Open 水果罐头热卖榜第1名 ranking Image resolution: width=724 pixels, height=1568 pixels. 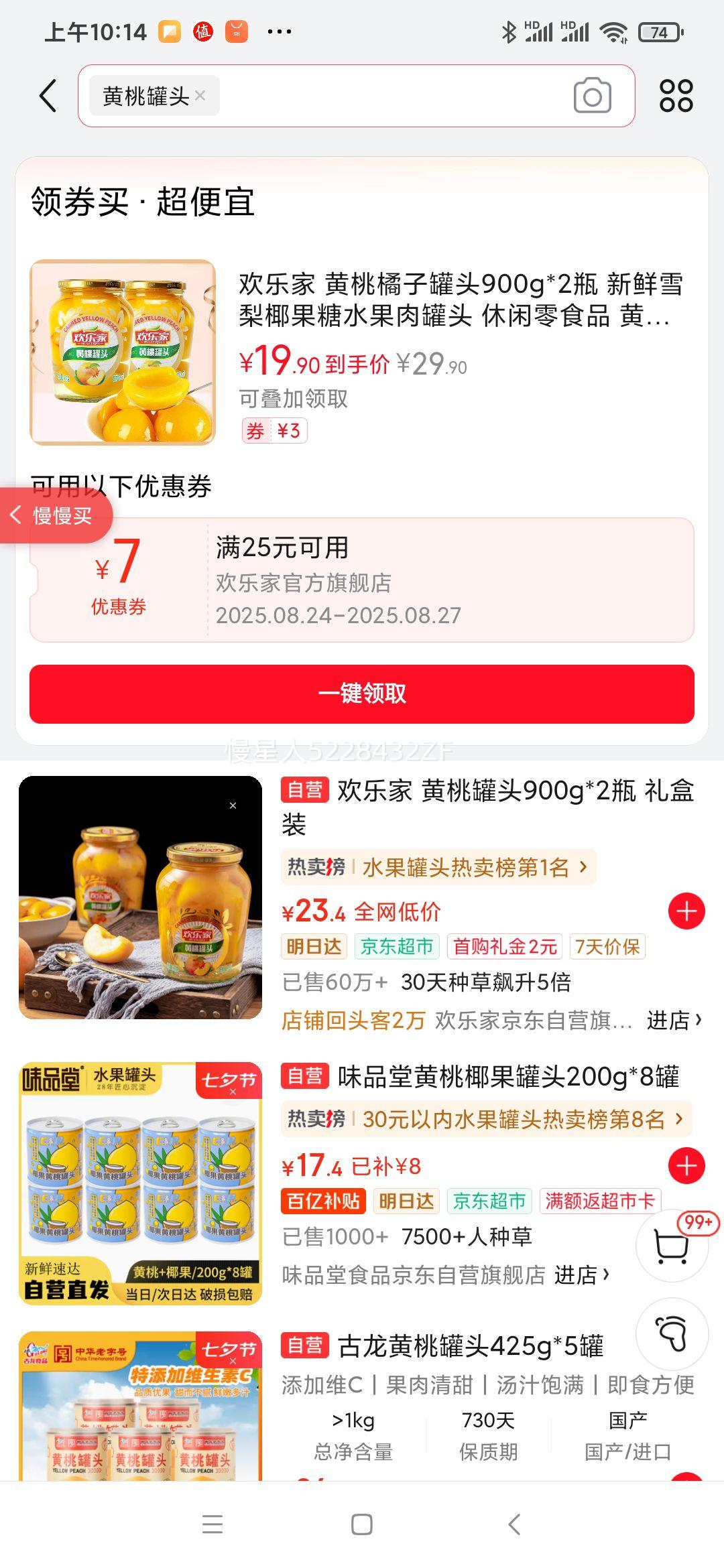438,867
